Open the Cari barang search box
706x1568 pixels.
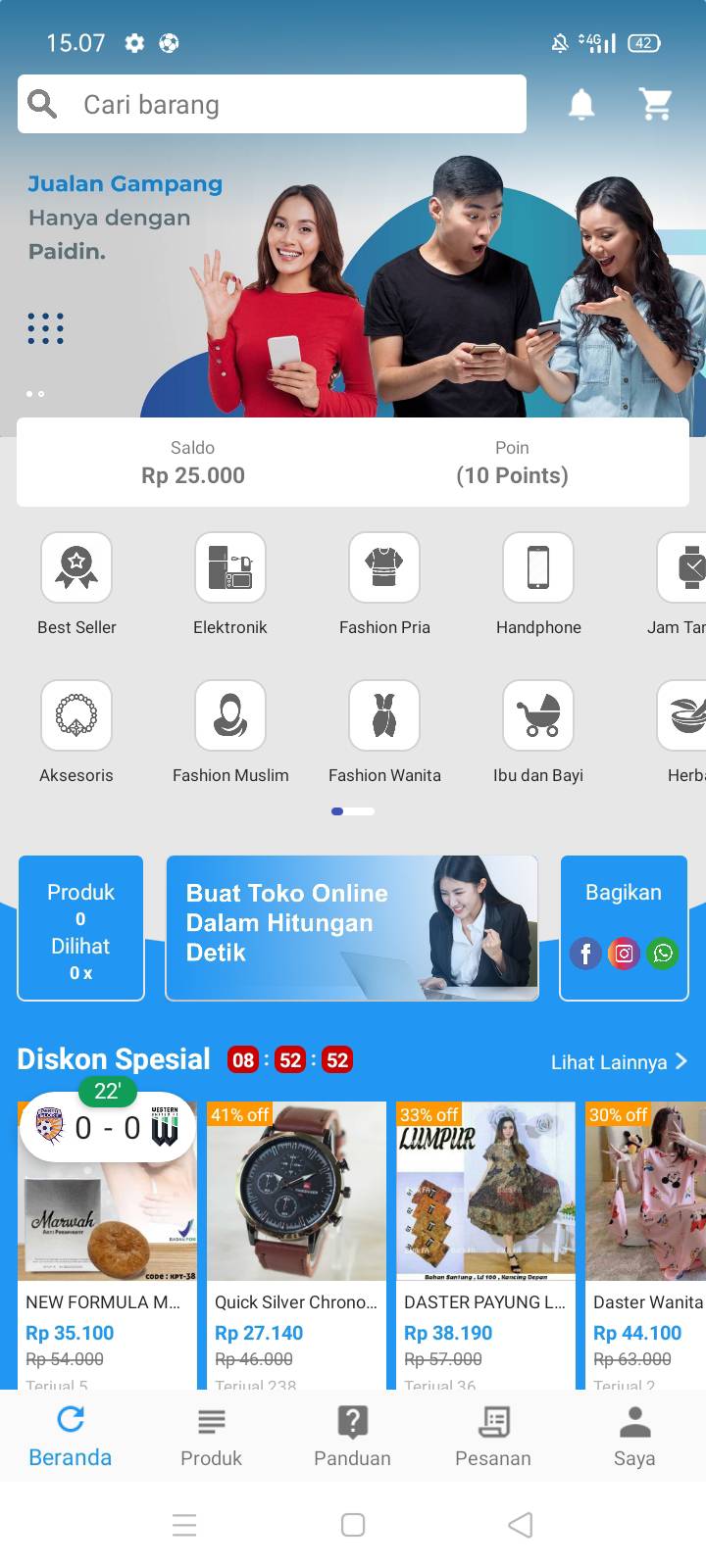click(272, 104)
